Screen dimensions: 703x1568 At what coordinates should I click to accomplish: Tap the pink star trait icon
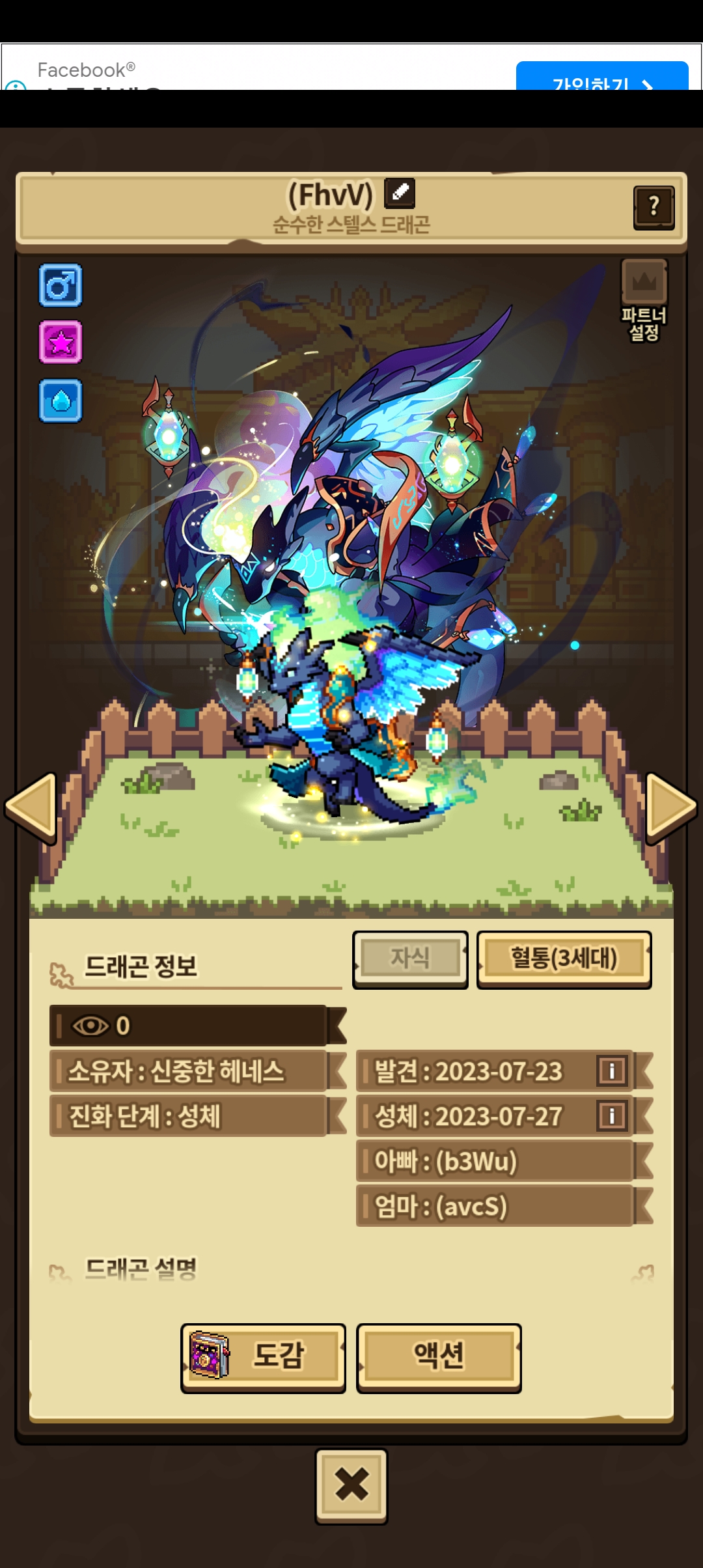(61, 342)
